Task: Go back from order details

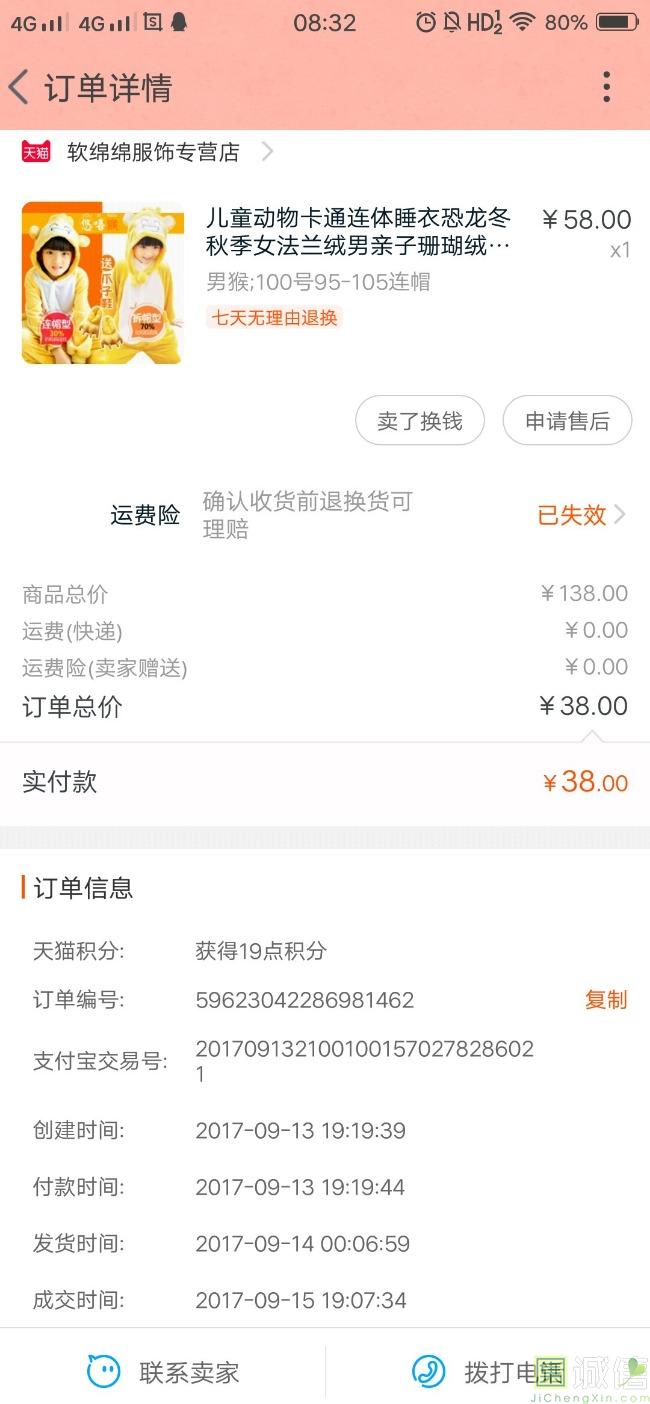Action: point(20,88)
